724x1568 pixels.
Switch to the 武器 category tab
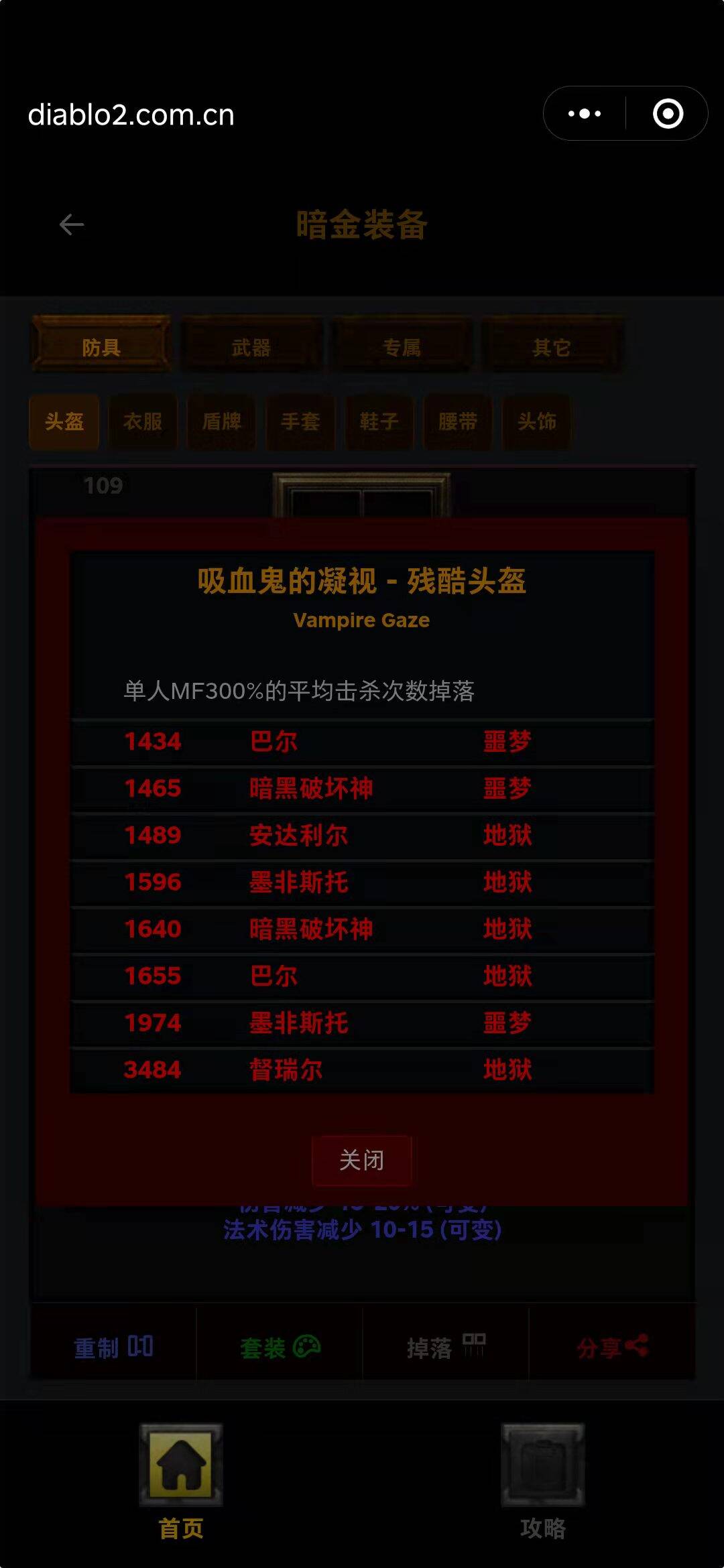[x=251, y=347]
